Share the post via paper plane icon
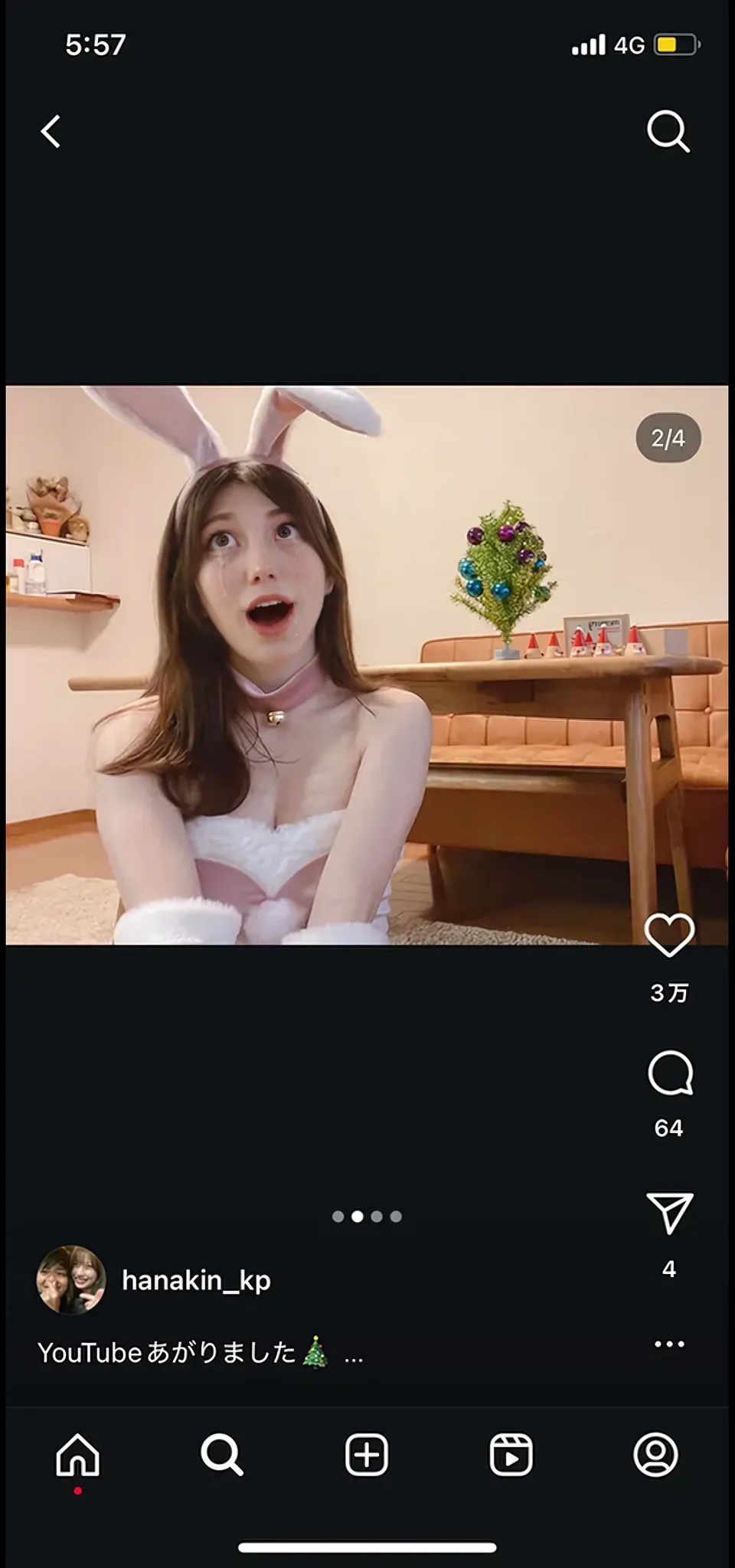This screenshot has height=1568, width=735. tap(670, 1213)
